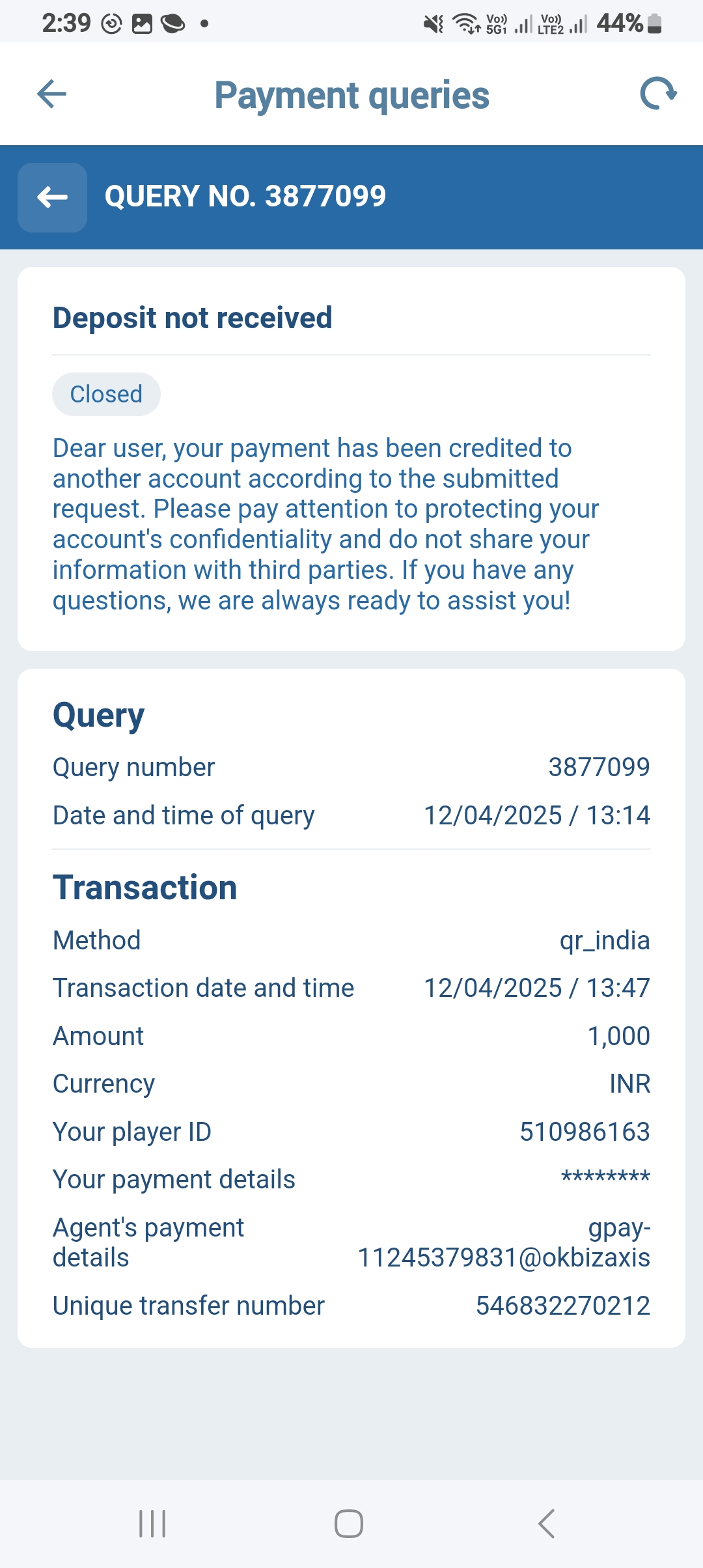The width and height of the screenshot is (703, 1568).
Task: Refresh the payment queries page
Action: pos(658,94)
